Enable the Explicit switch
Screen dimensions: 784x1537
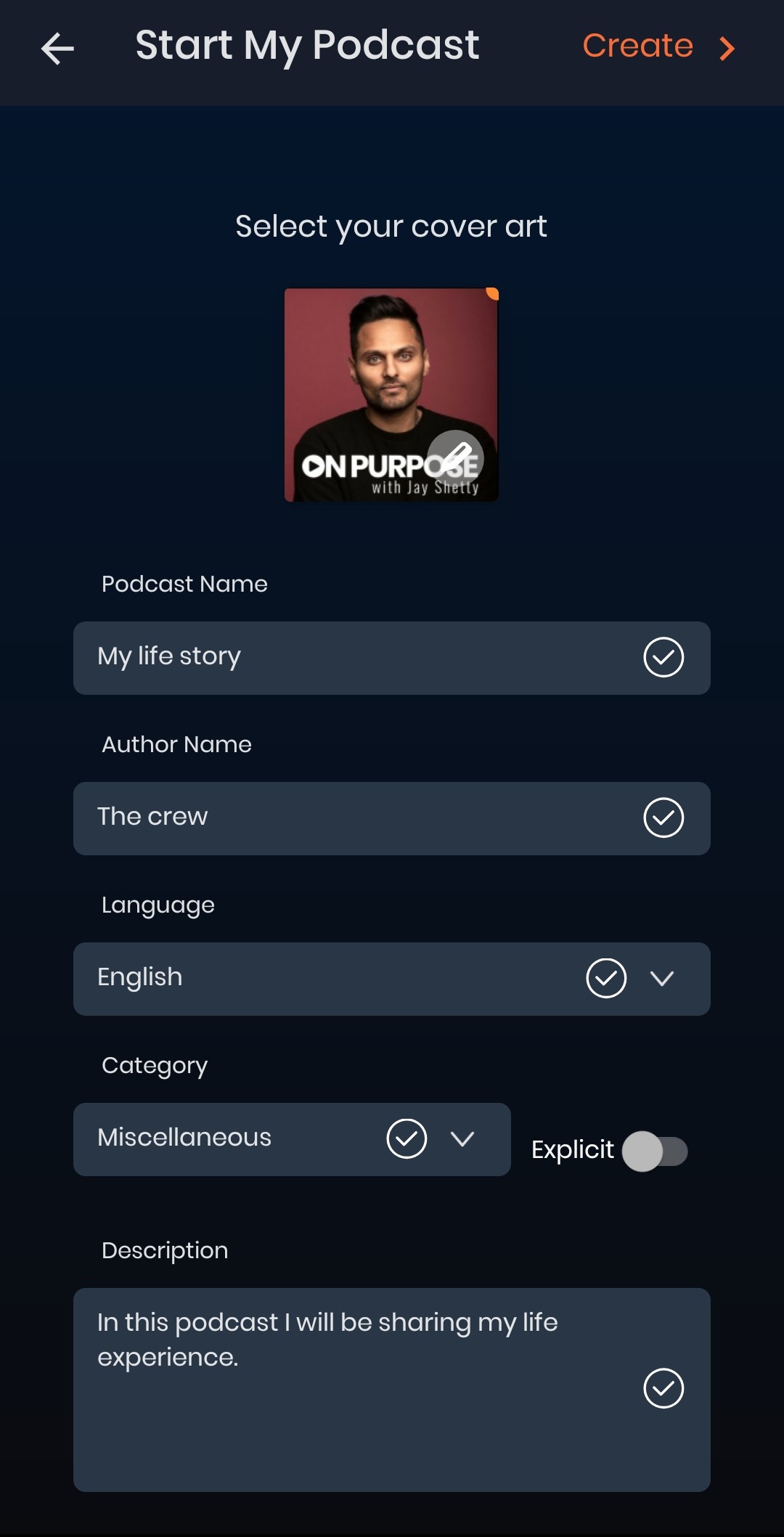click(655, 1151)
